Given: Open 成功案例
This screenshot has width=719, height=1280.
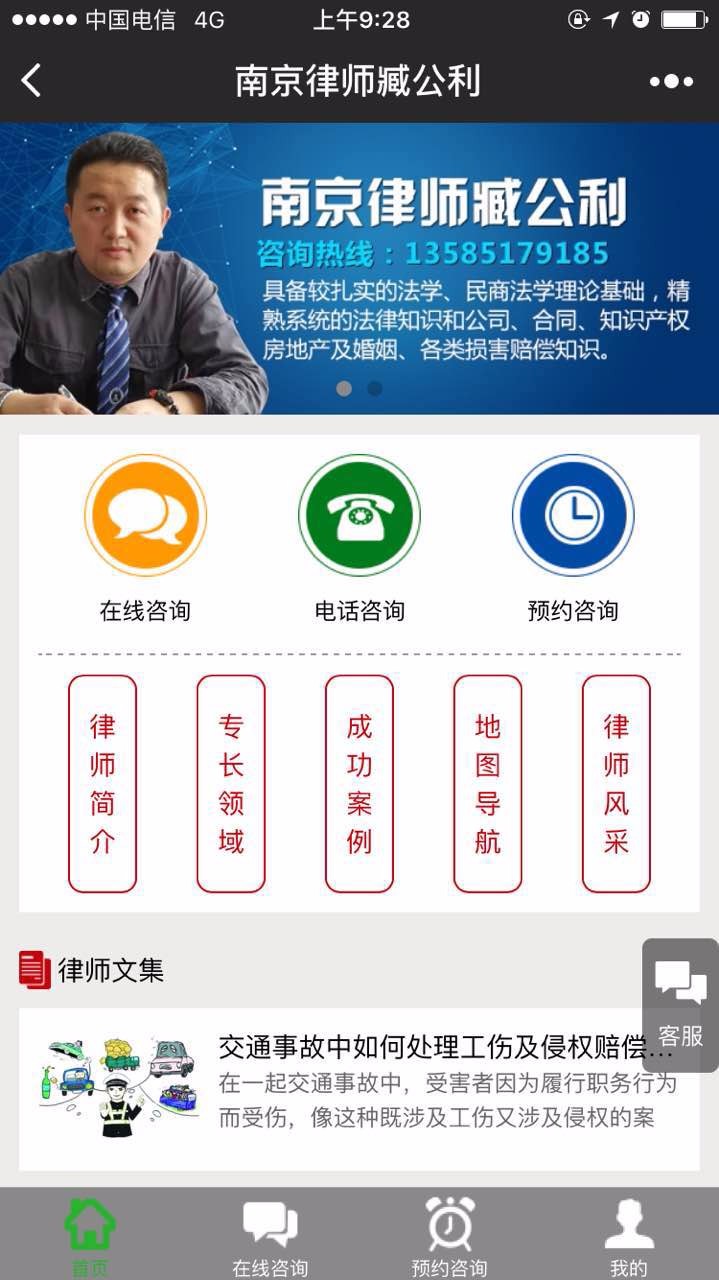Looking at the screenshot, I should click(359, 783).
